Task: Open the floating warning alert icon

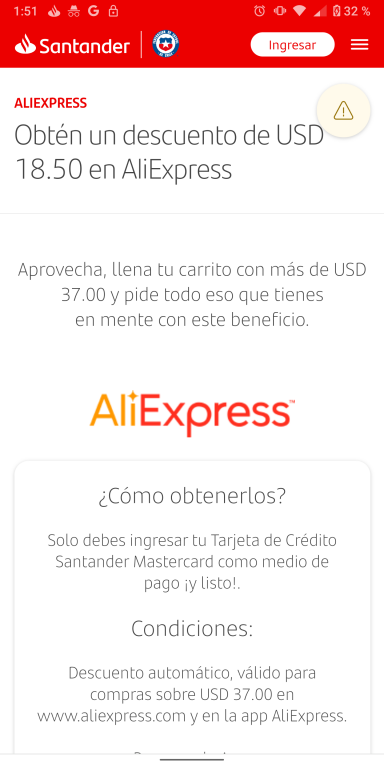Action: pyautogui.click(x=343, y=111)
